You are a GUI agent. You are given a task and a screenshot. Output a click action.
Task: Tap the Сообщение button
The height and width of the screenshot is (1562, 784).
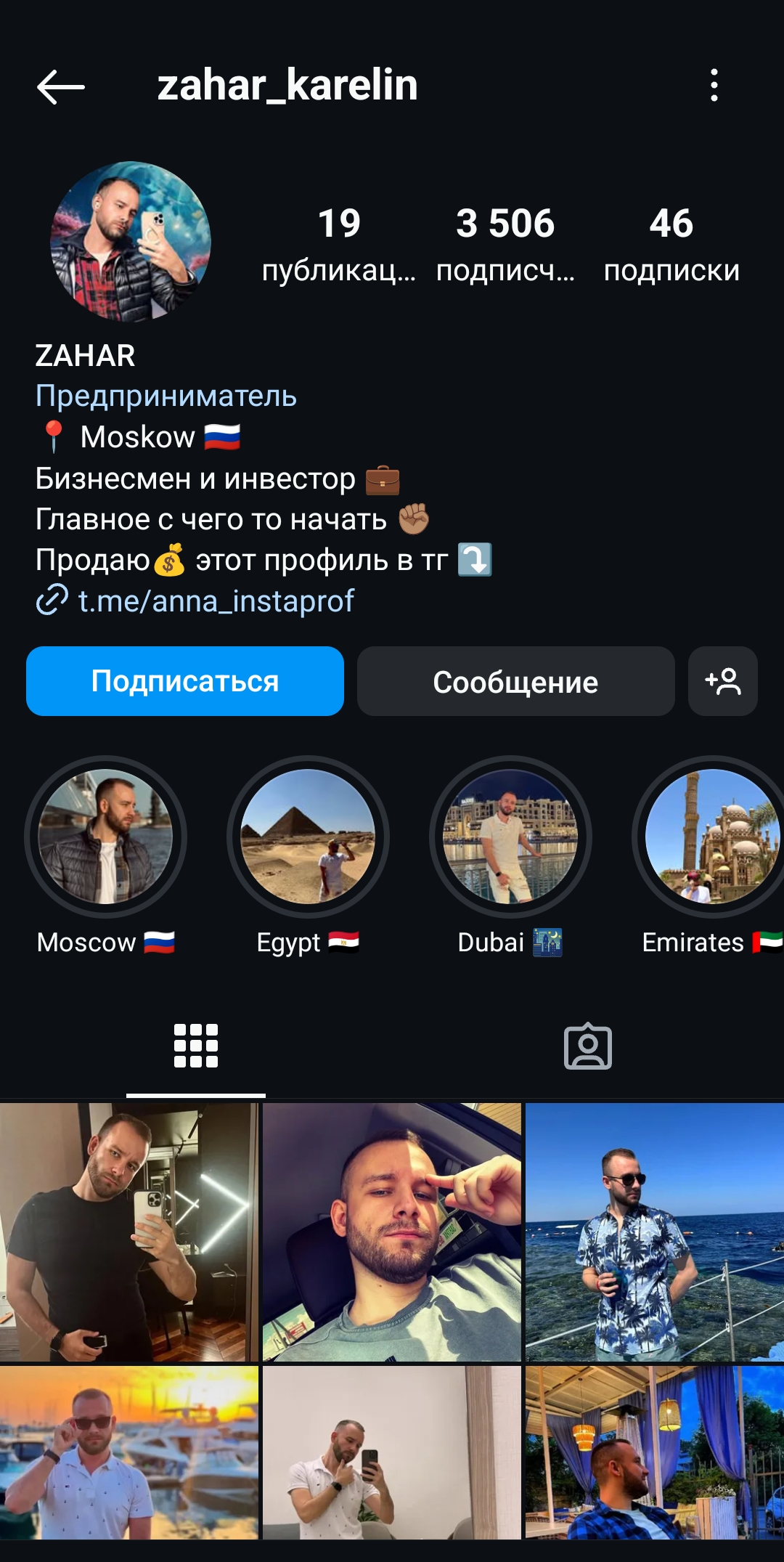coord(515,681)
